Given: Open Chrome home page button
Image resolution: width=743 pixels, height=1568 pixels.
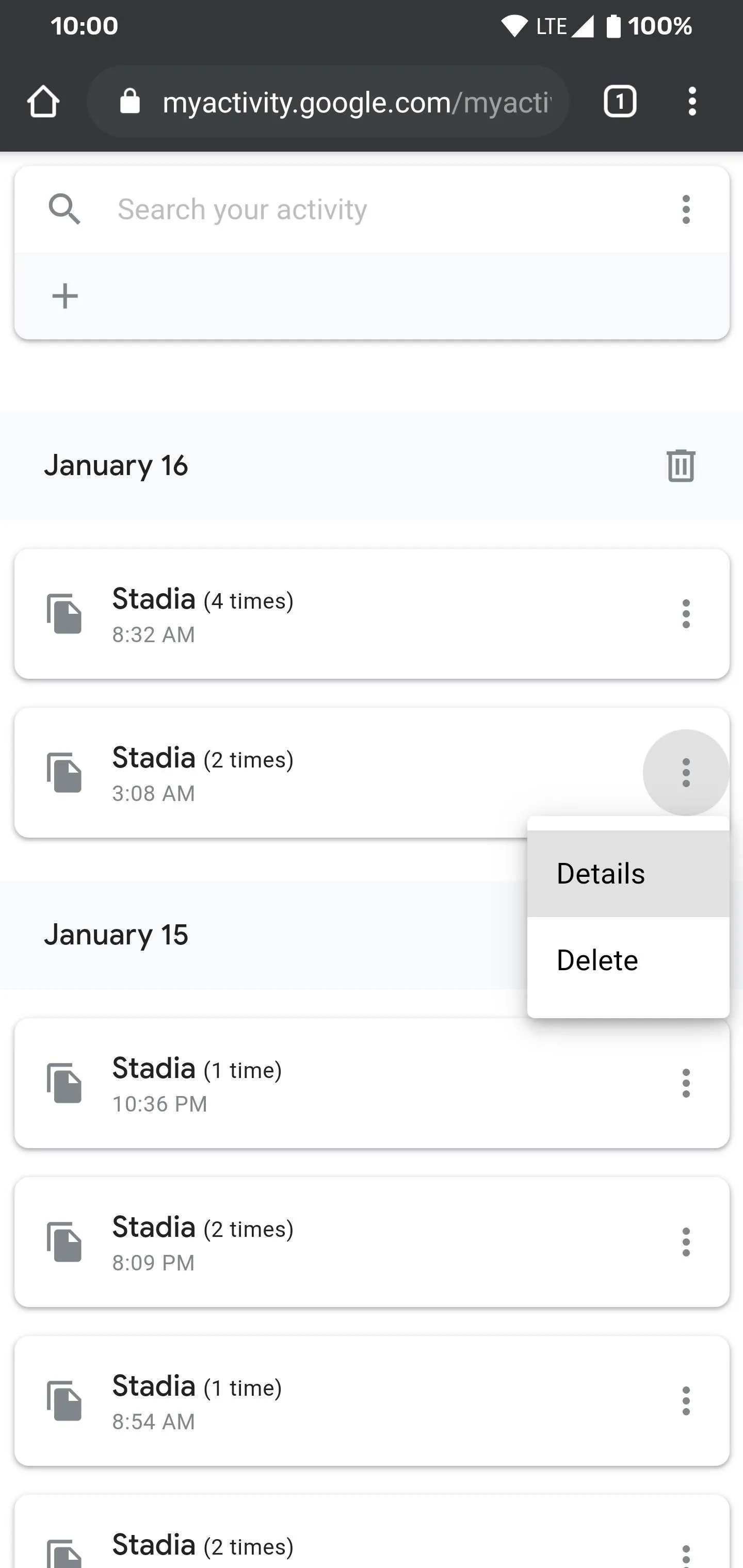Looking at the screenshot, I should pos(43,101).
